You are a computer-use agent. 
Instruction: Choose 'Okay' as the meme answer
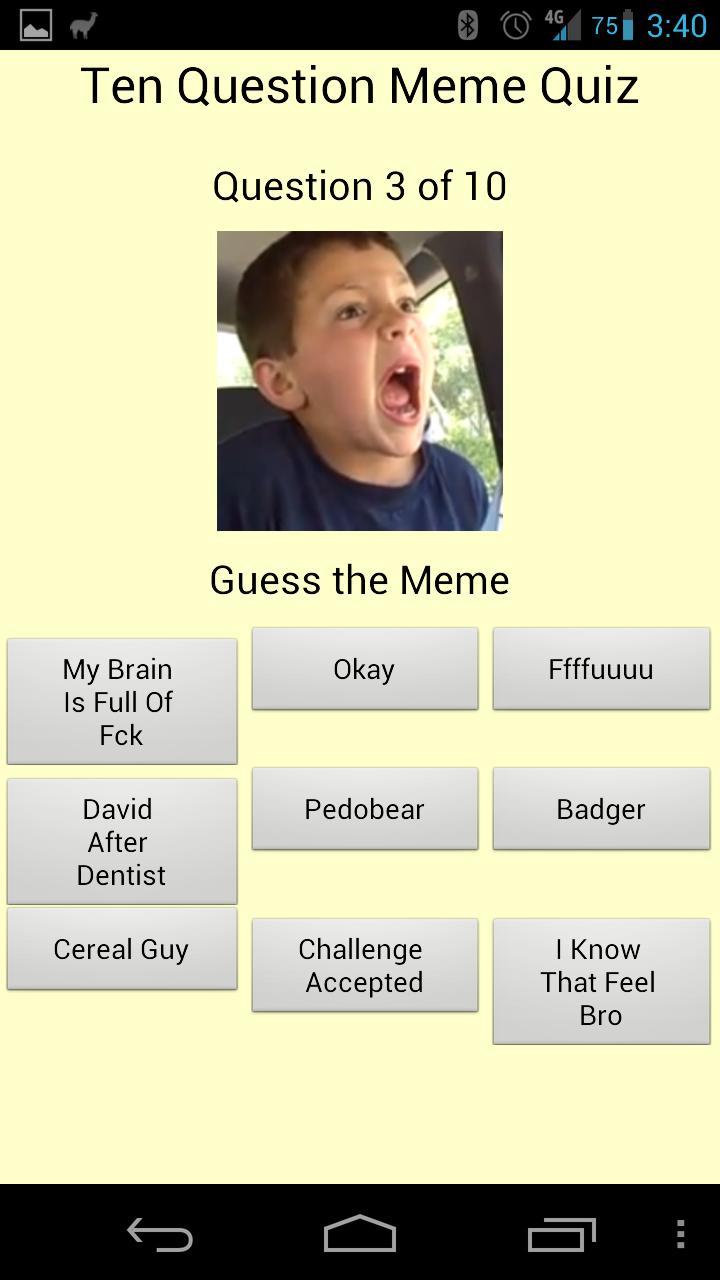364,669
